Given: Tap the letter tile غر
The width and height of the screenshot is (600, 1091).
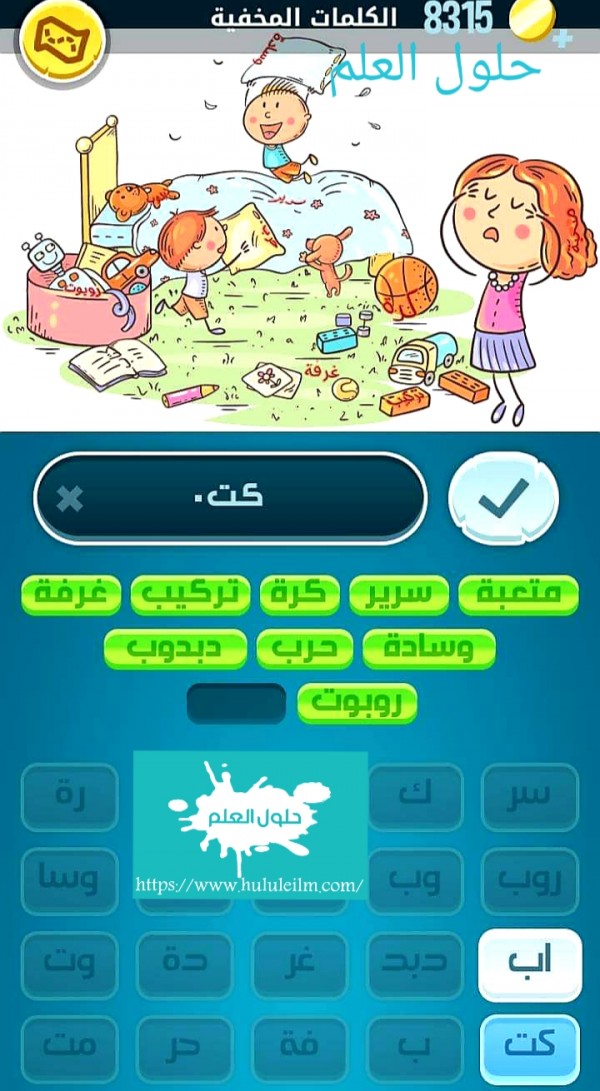Looking at the screenshot, I should [x=300, y=964].
